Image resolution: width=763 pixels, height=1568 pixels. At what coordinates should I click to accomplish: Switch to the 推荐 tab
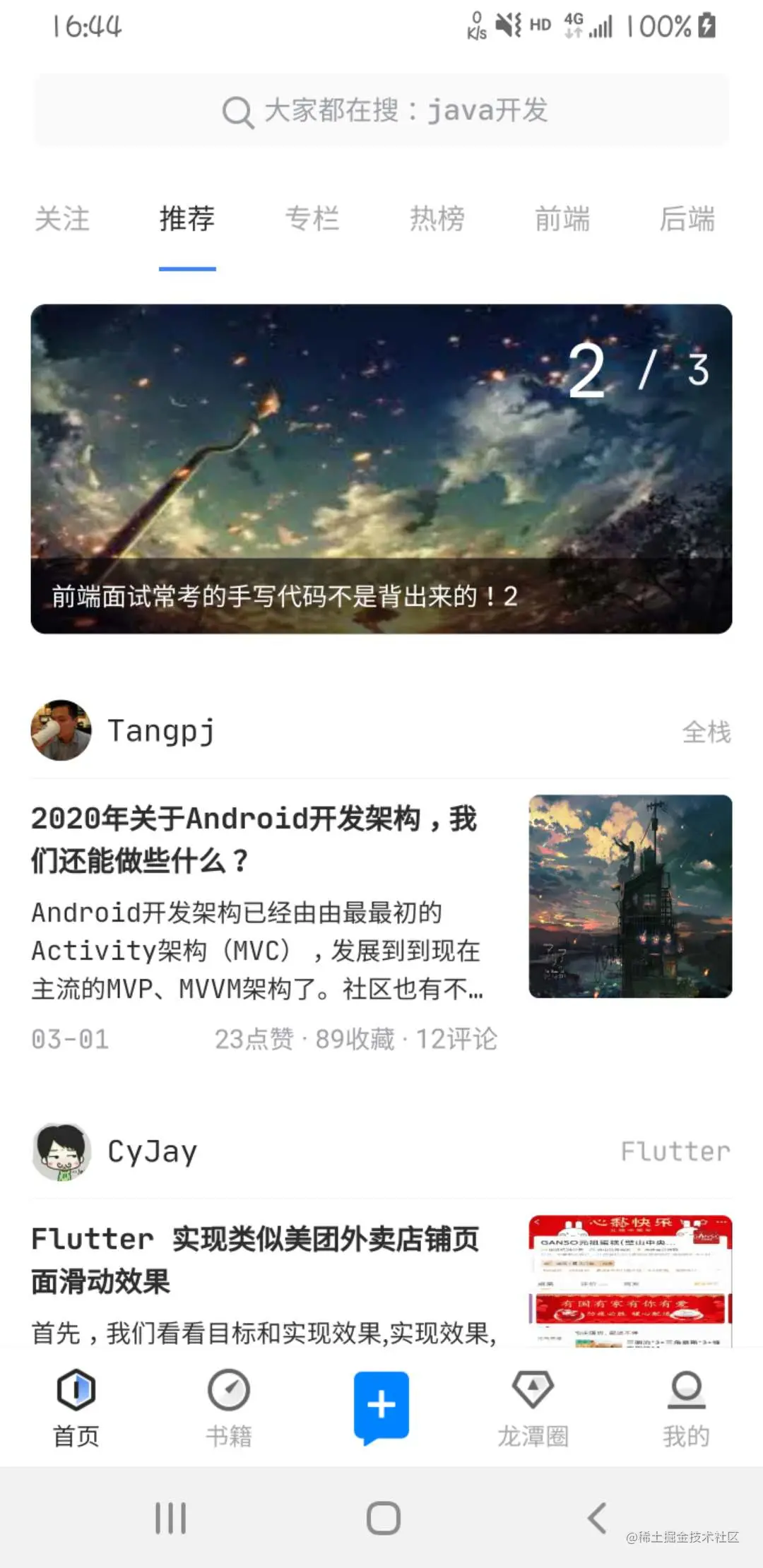(187, 219)
